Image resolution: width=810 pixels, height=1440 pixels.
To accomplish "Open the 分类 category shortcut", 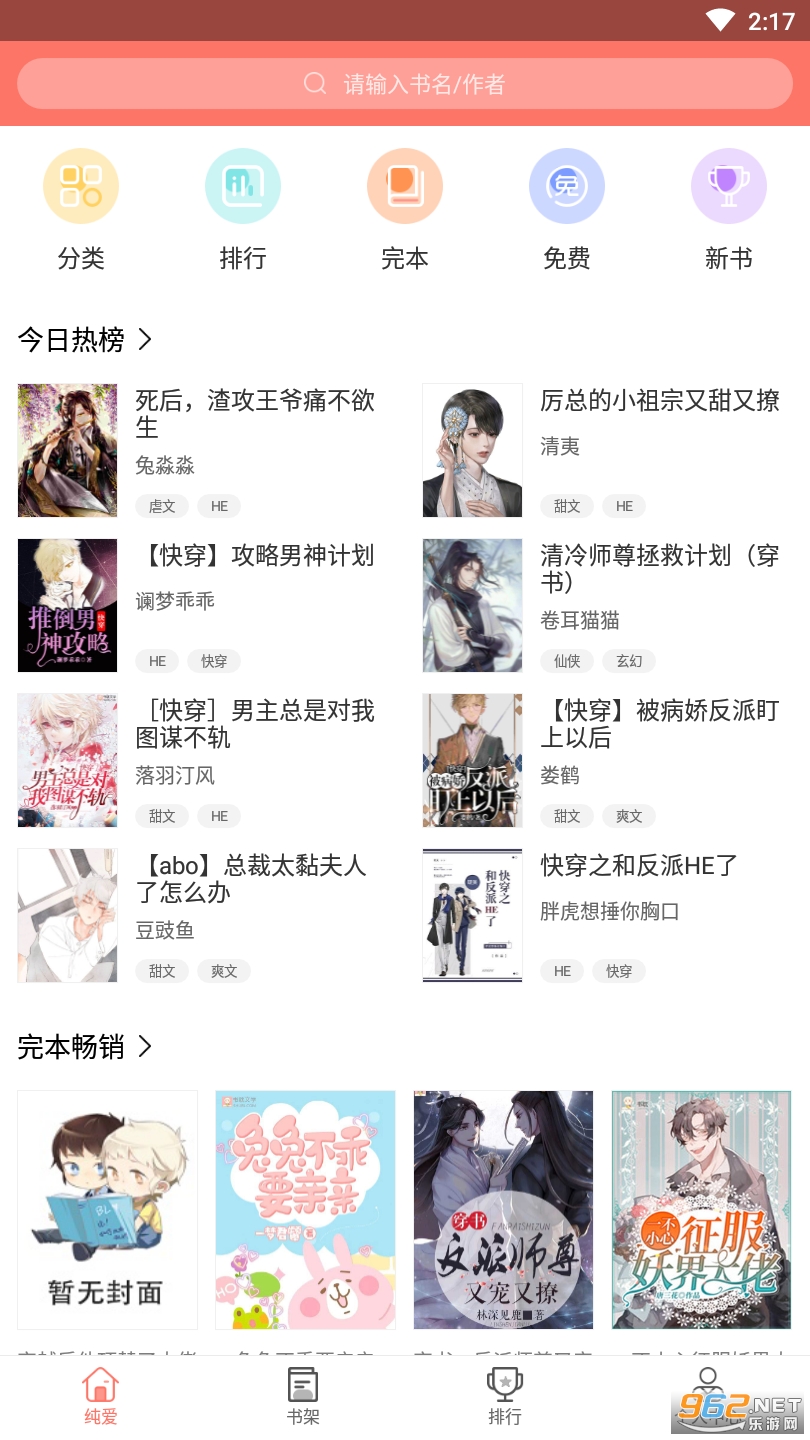I will [x=81, y=210].
